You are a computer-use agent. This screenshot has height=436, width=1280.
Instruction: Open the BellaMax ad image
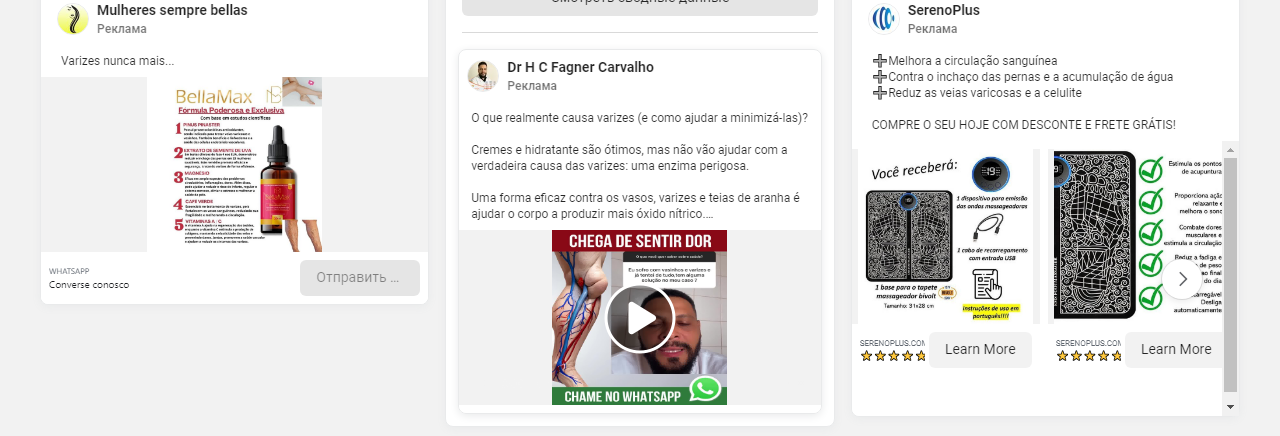(x=234, y=165)
